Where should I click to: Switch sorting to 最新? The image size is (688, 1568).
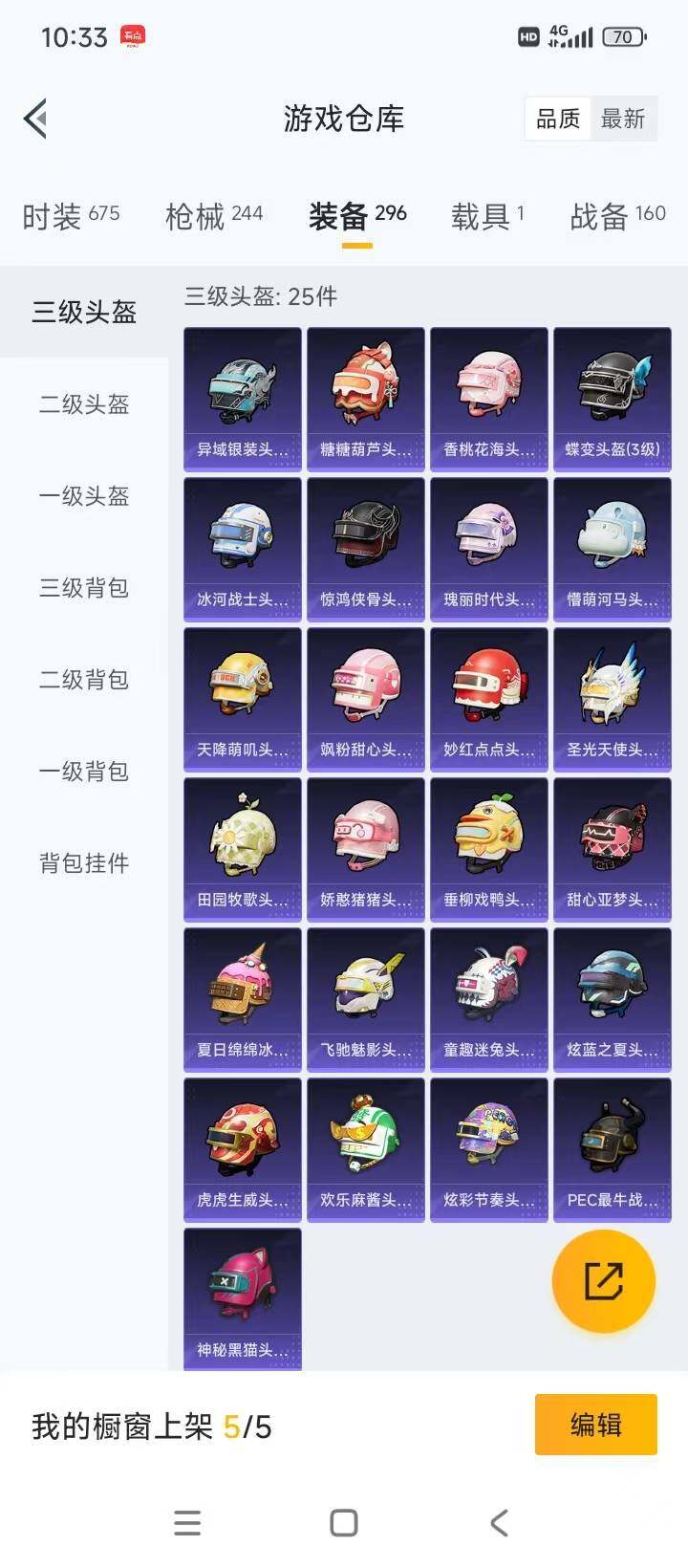click(x=625, y=118)
